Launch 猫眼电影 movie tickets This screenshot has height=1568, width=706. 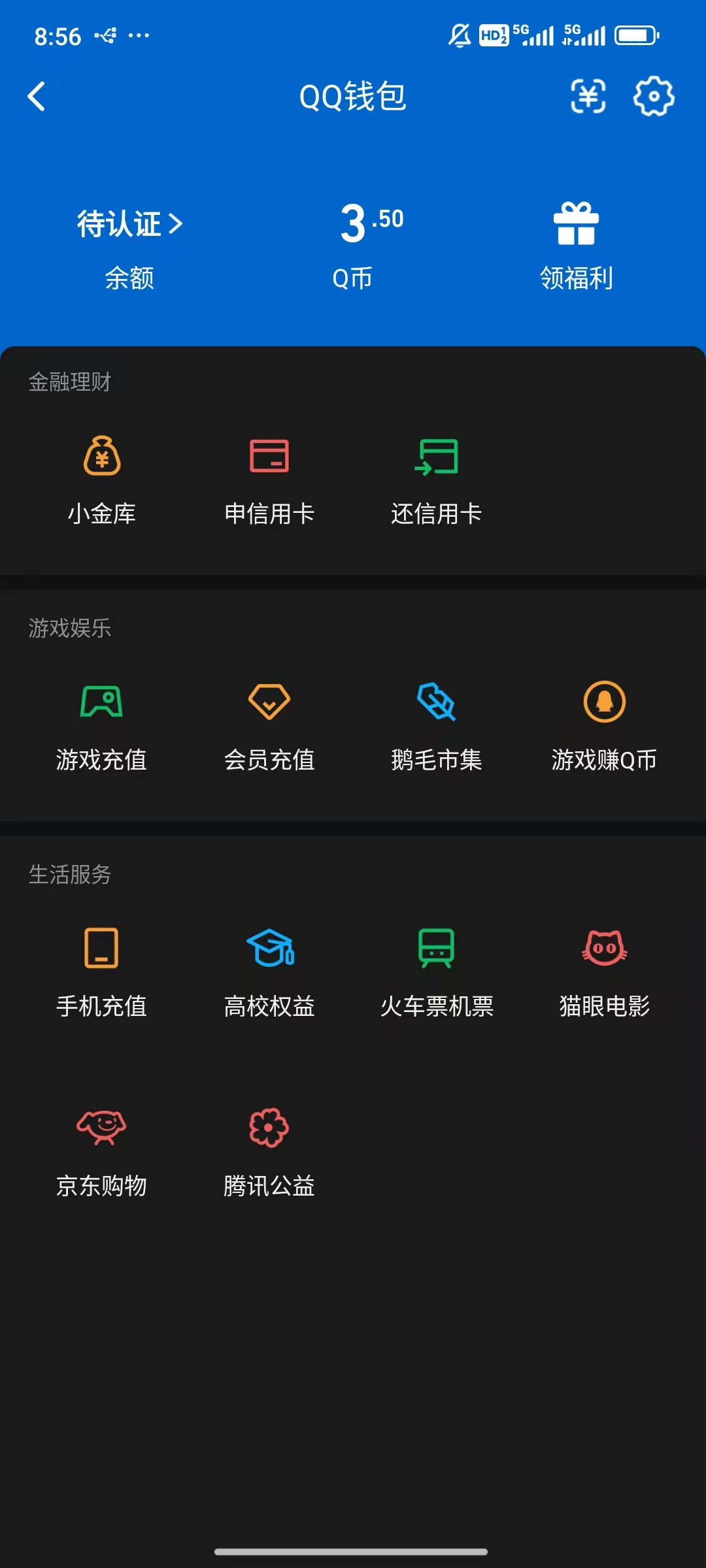tap(605, 973)
